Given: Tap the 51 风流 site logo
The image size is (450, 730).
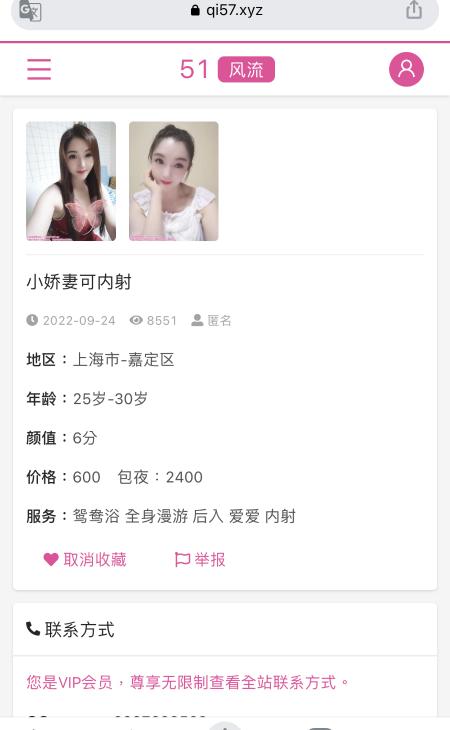Looking at the screenshot, I should click(x=227, y=69).
